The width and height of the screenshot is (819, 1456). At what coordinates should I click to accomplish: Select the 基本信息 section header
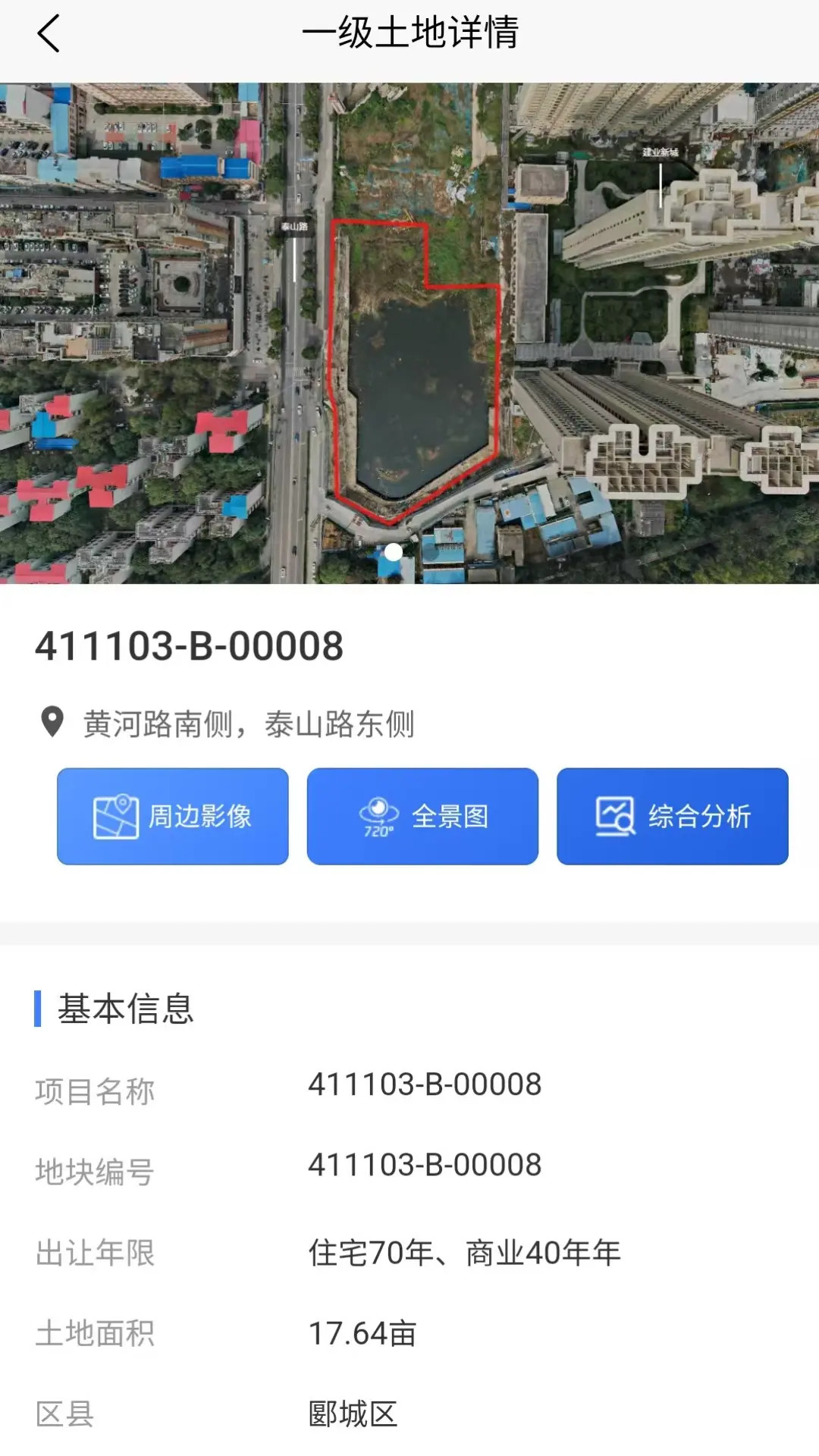124,1006
